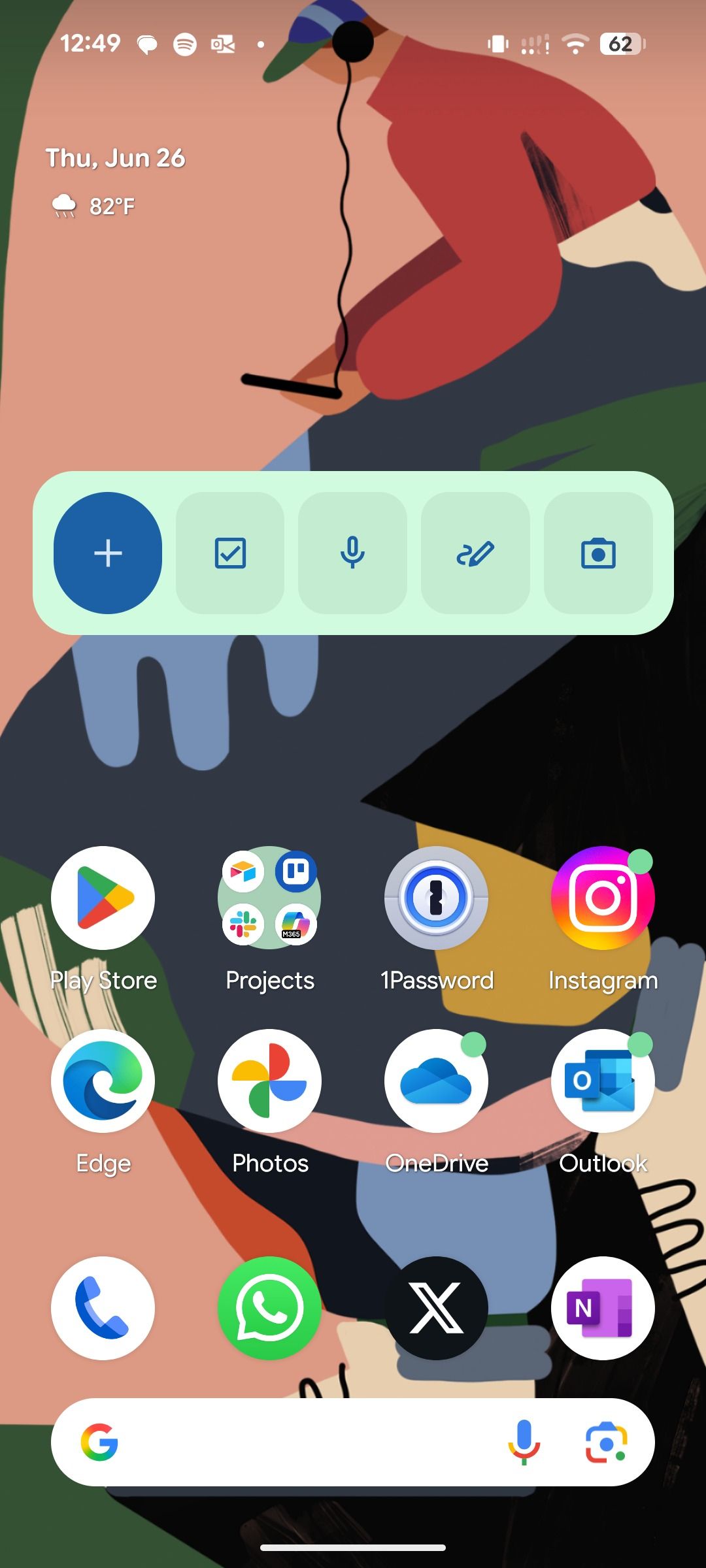Launch the Edge browser

pyautogui.click(x=103, y=1081)
